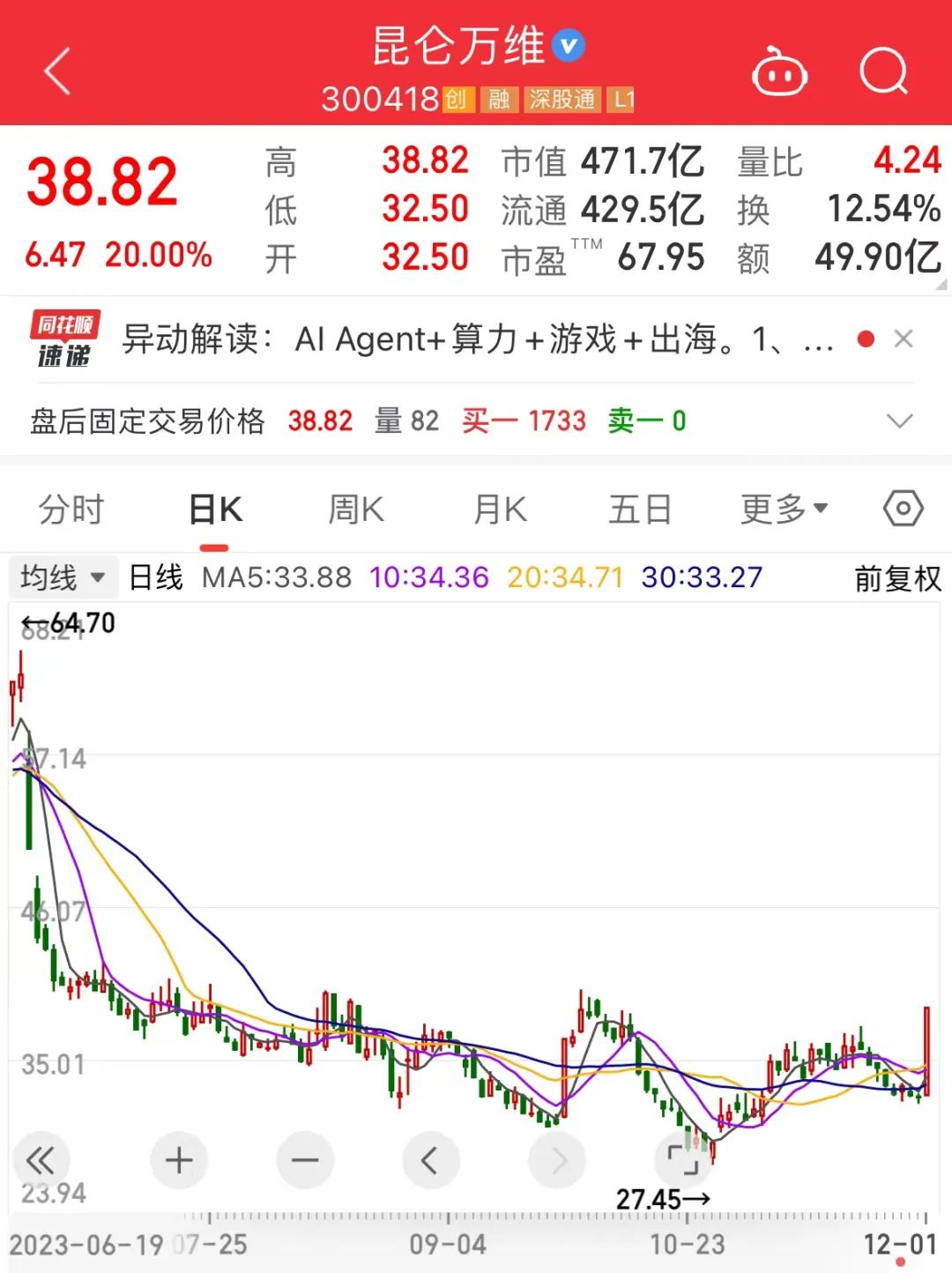Switch to the 月K chart tab
952x1273 pixels.
[500, 510]
